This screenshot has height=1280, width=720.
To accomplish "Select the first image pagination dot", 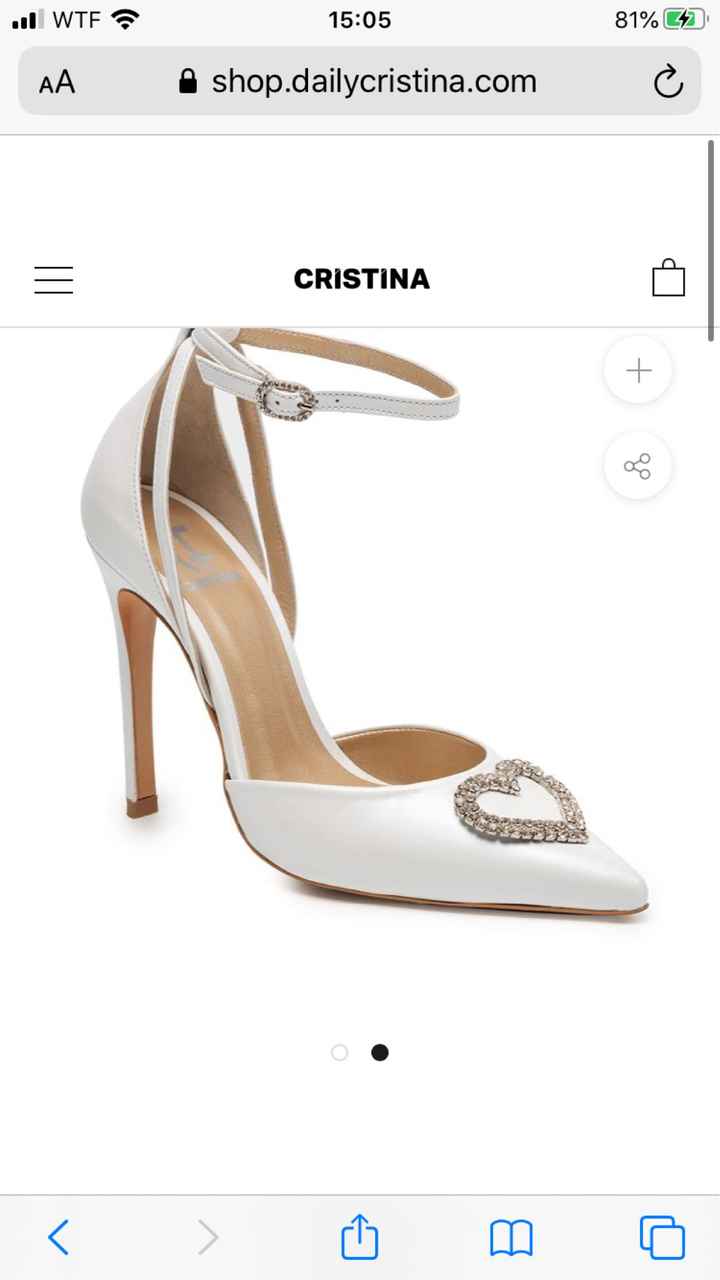I will 339,1052.
